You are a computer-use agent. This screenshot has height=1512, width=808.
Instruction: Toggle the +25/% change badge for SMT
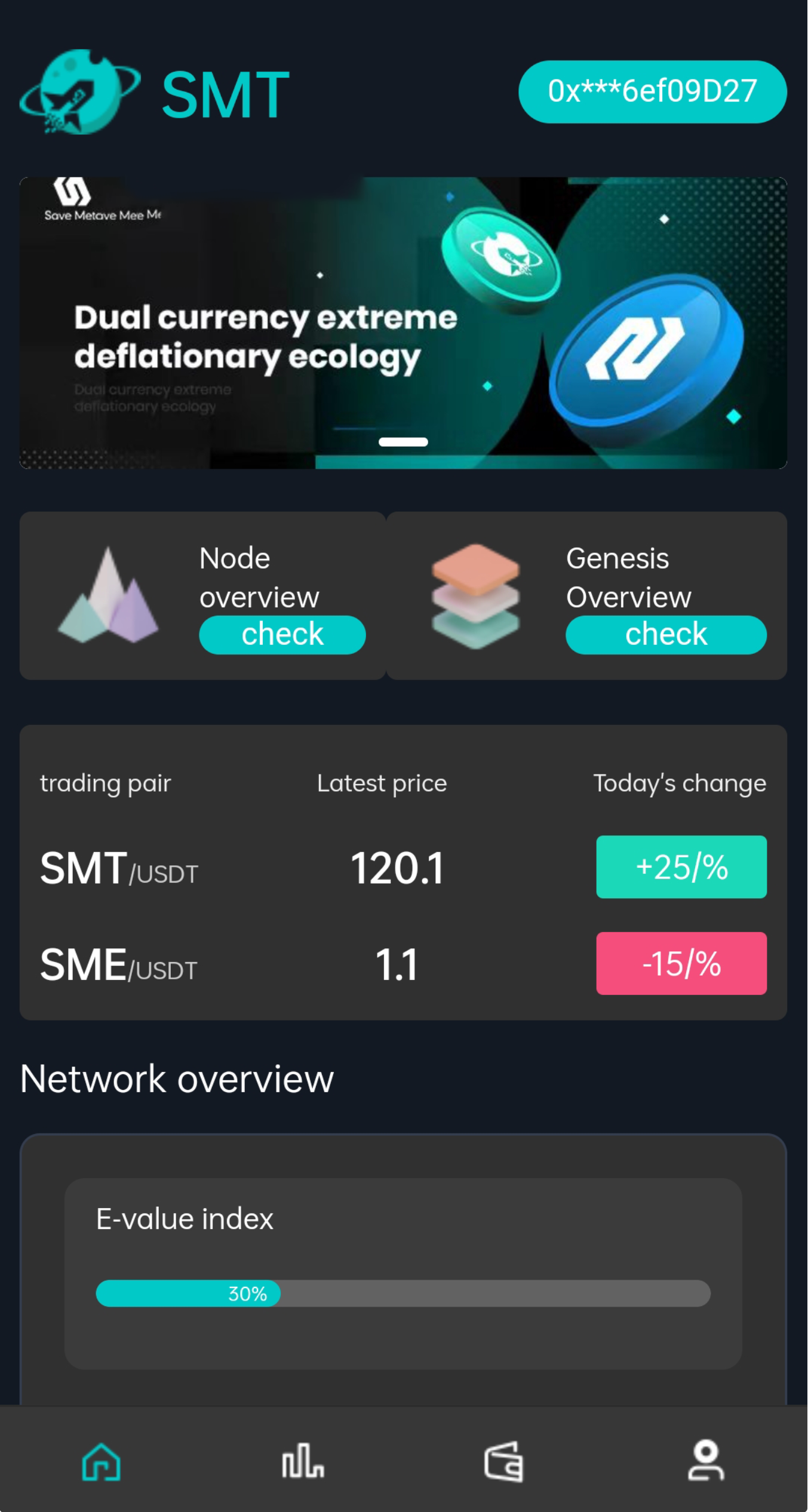pos(681,868)
